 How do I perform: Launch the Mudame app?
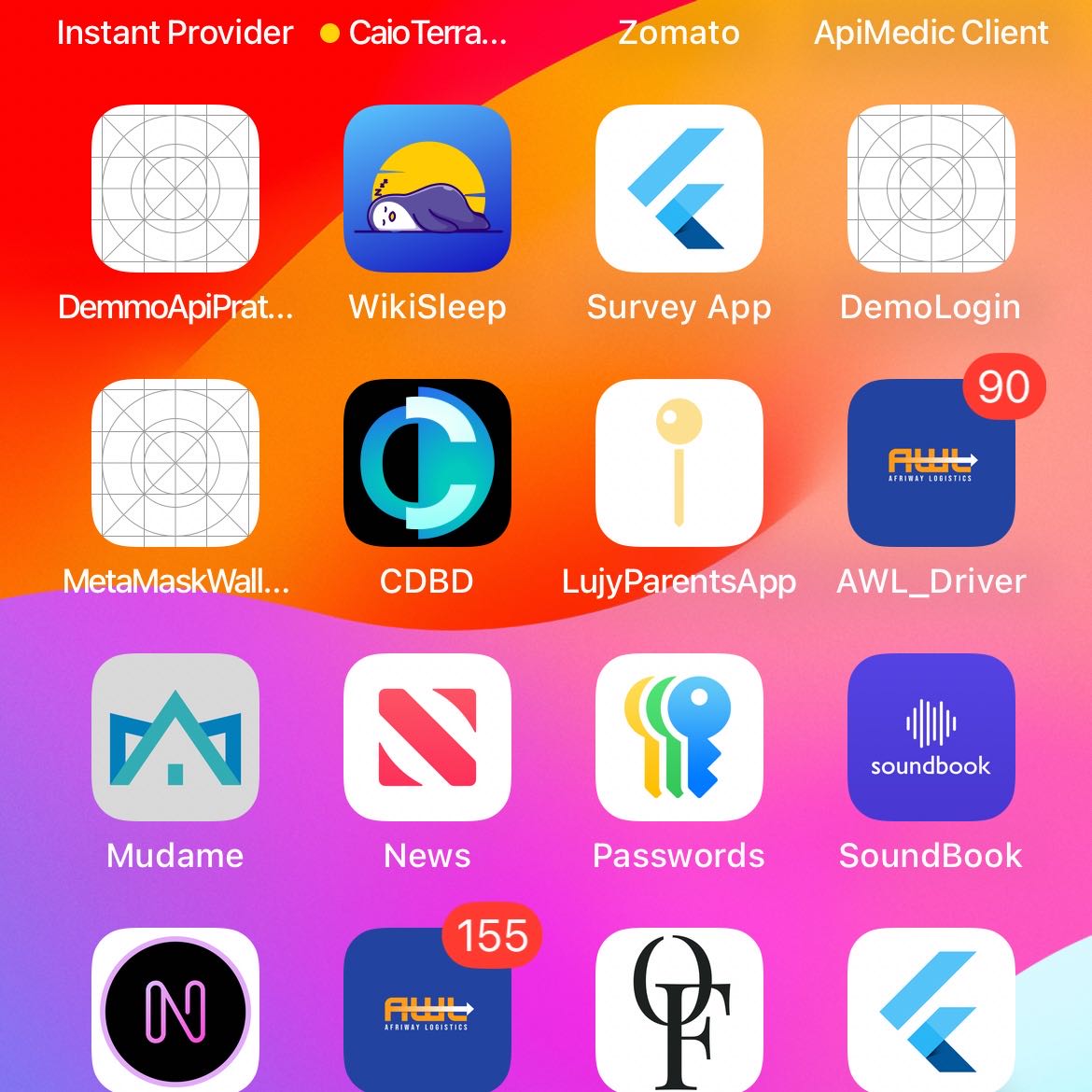[175, 737]
